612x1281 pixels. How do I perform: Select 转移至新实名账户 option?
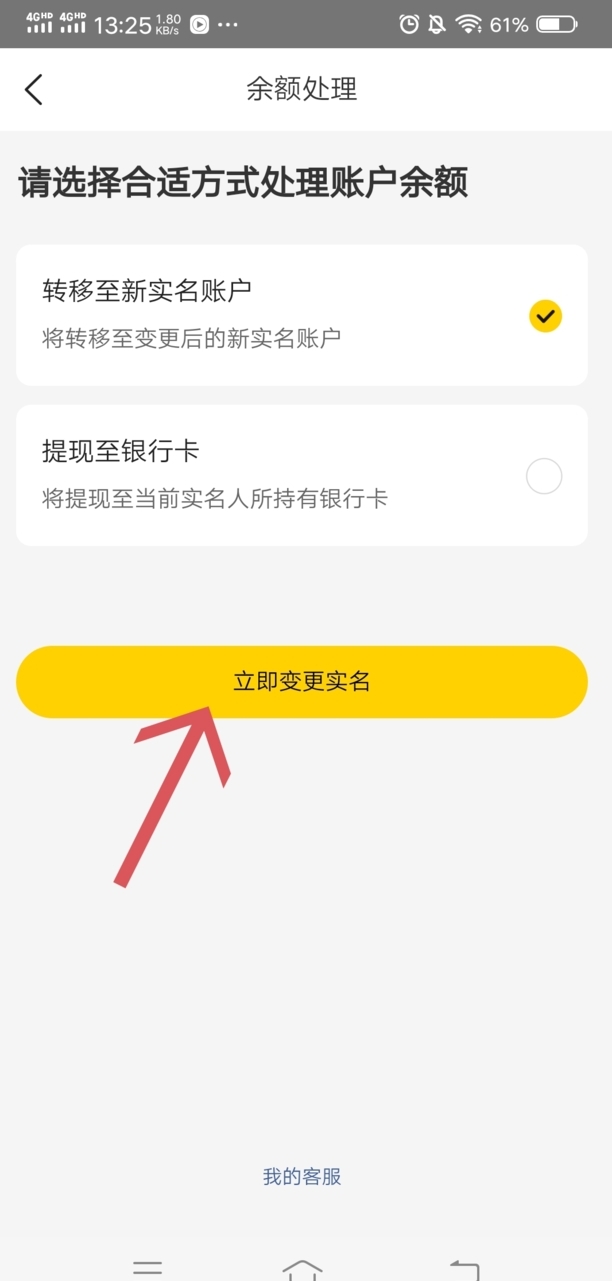pyautogui.click(x=544, y=316)
